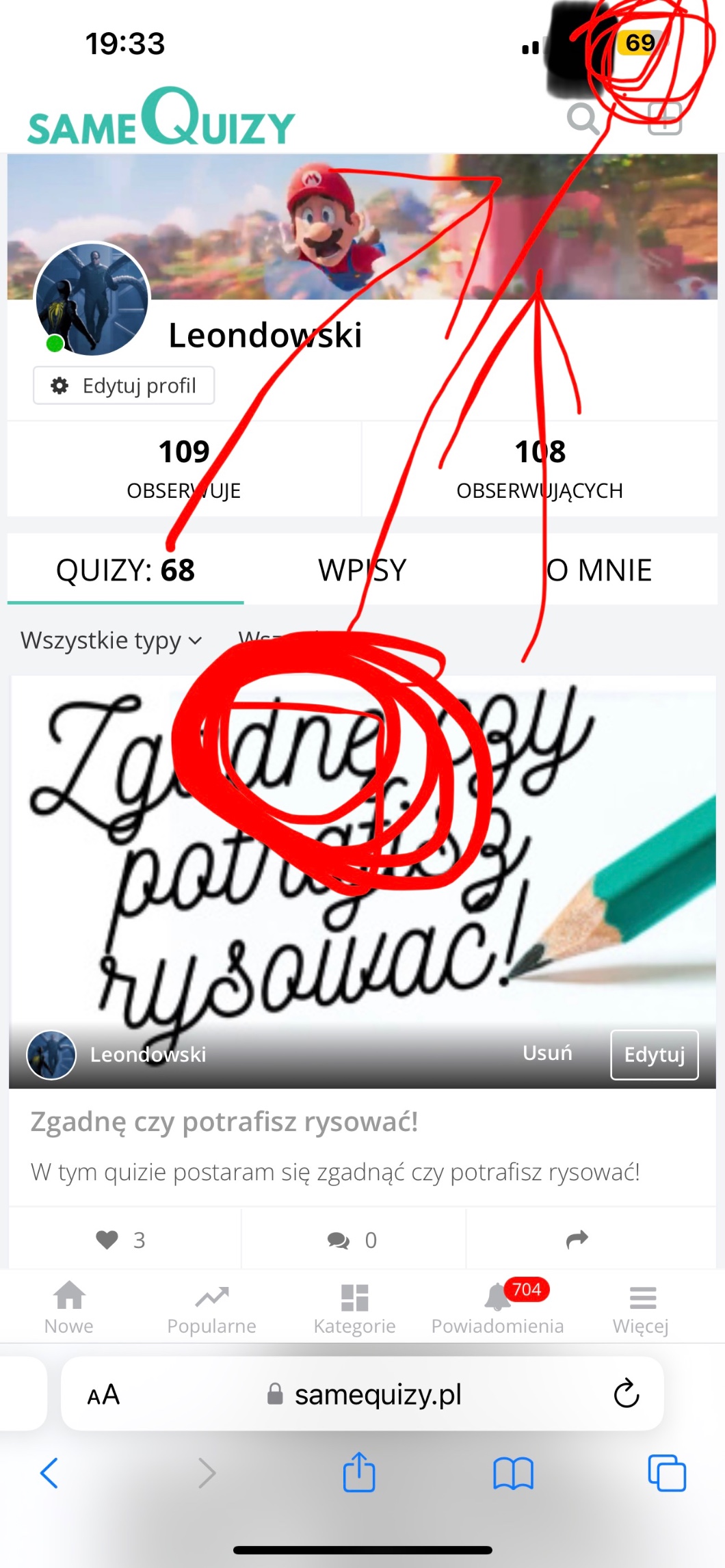
Task: Open the 109 Obserwuje list
Action: pos(183,468)
